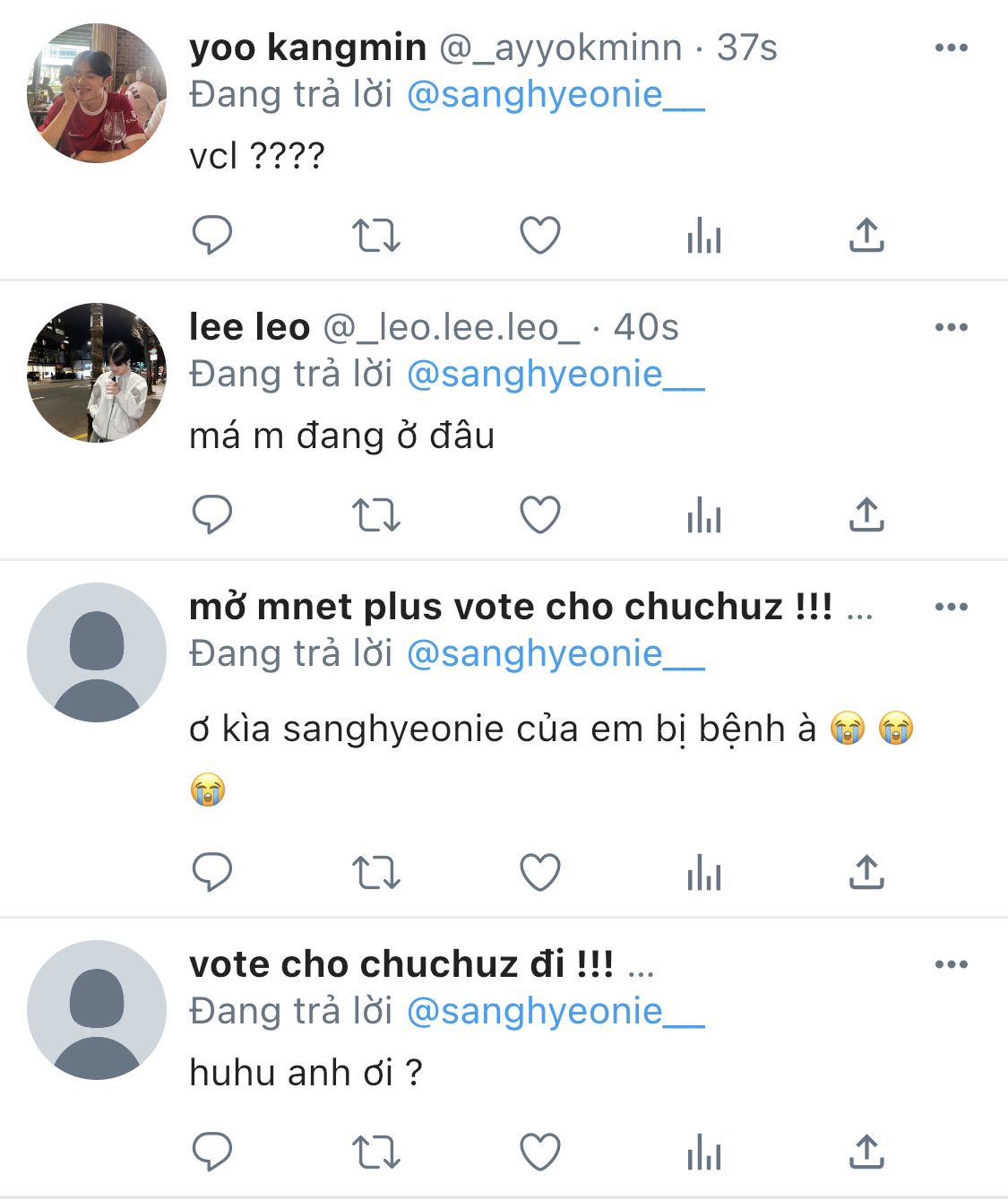Open overflow menu on "huhu anh ơi ?" tweet
This screenshot has height=1200, width=1008.
(x=951, y=964)
